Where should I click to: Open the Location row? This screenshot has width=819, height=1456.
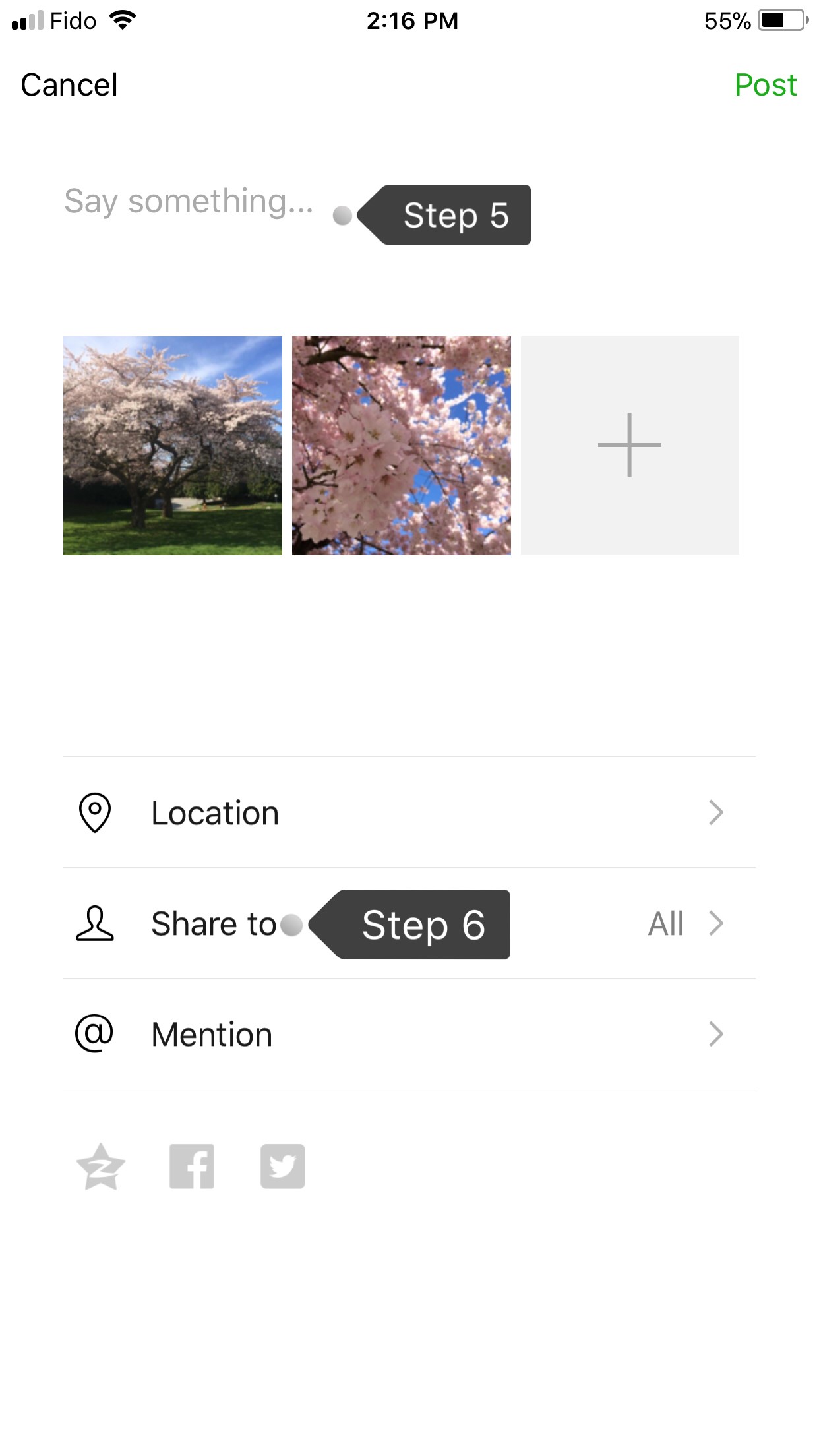(x=409, y=812)
